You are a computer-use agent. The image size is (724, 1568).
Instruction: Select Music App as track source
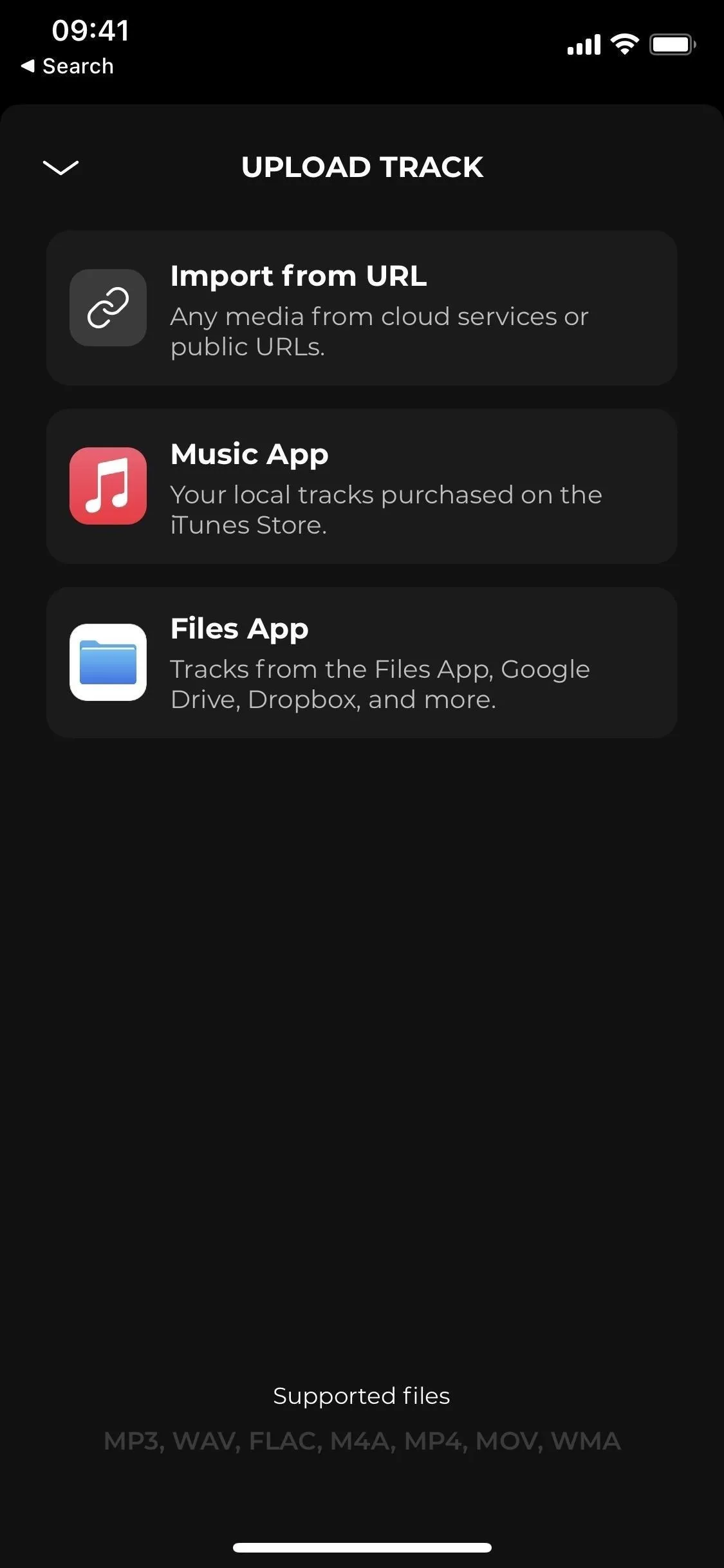(362, 487)
